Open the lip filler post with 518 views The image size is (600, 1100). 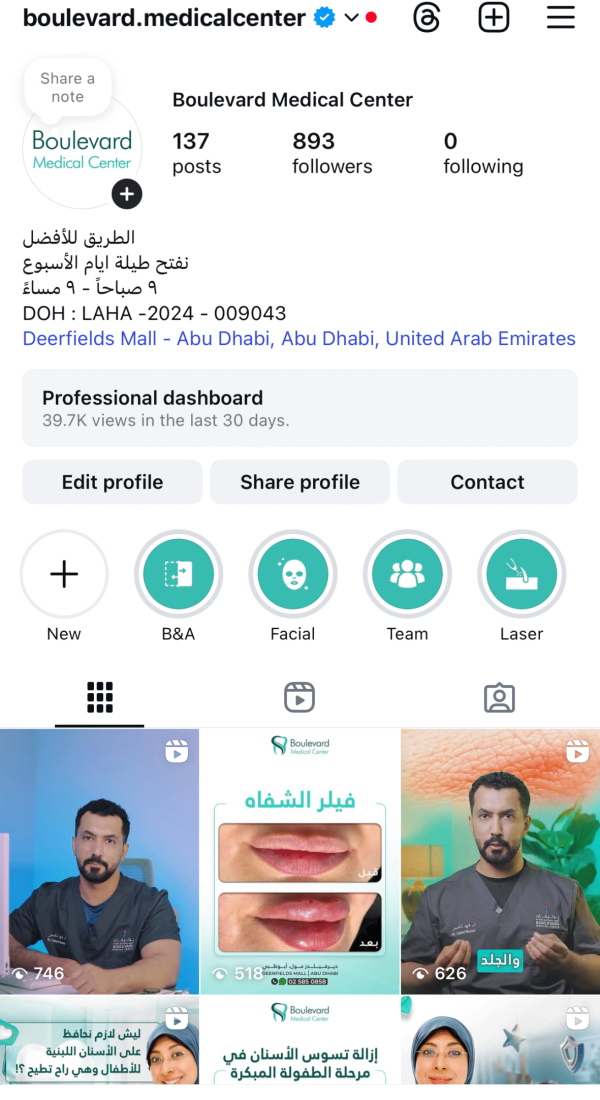click(x=300, y=860)
